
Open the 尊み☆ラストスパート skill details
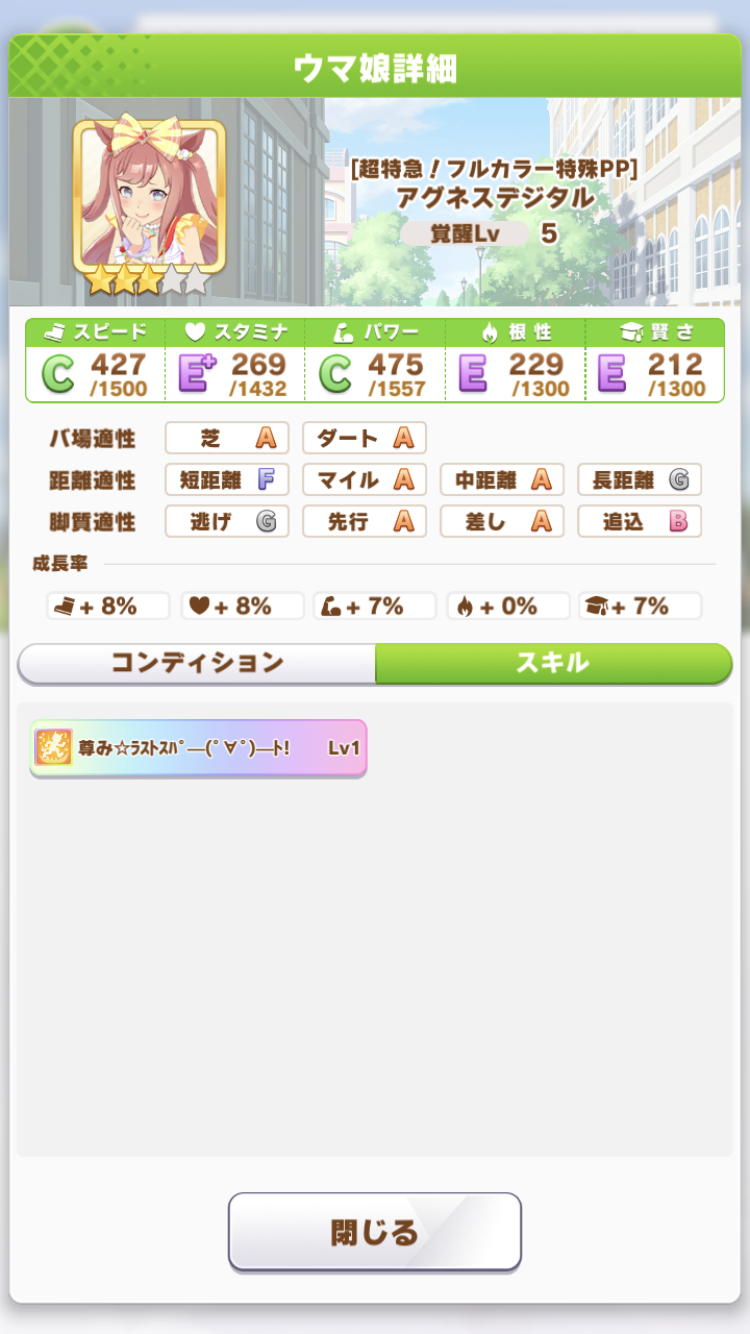(198, 747)
